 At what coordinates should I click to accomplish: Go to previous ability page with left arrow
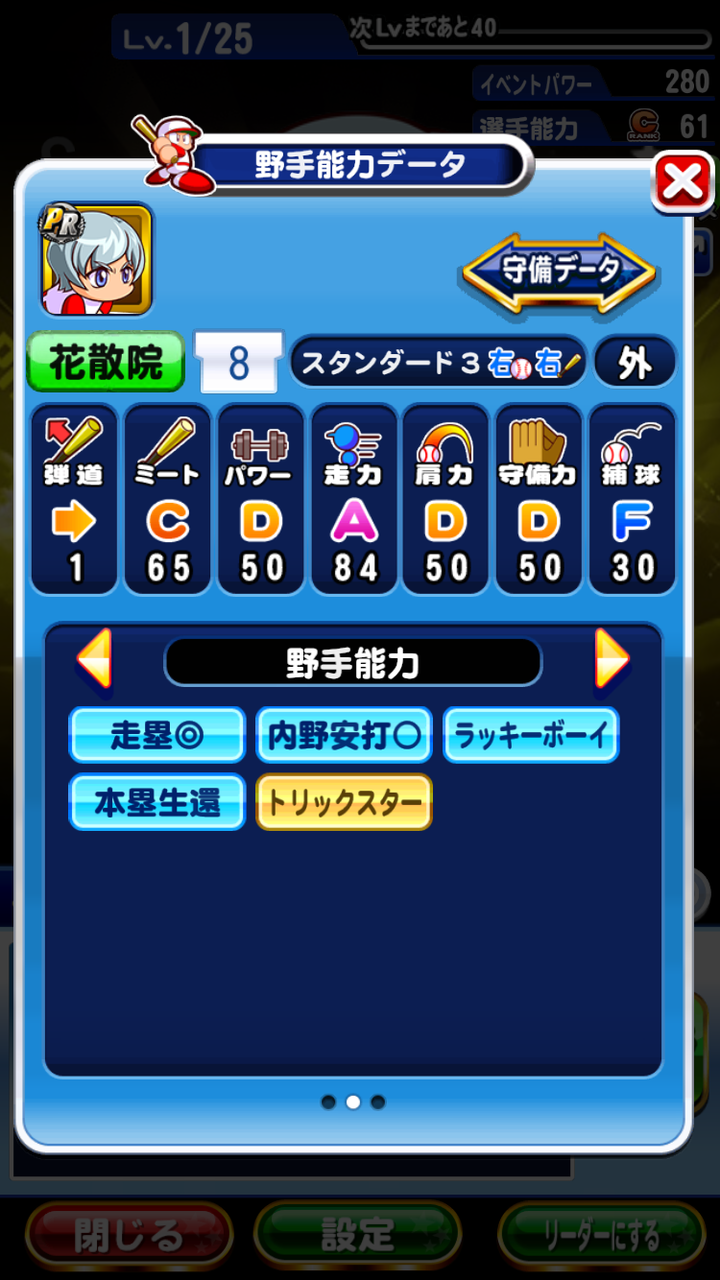coord(94,660)
